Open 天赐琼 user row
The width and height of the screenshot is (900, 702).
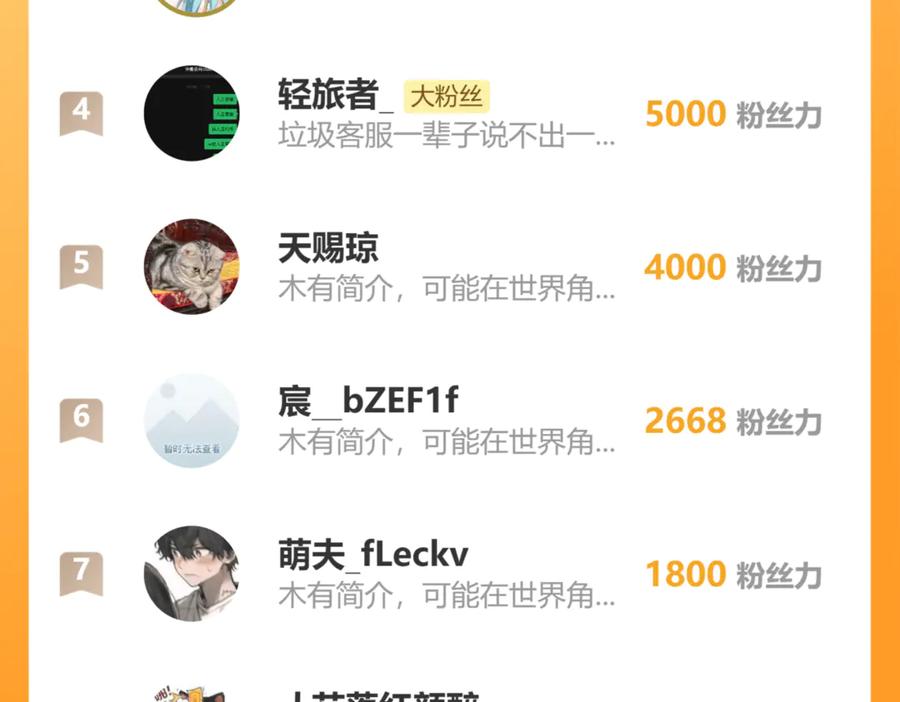tap(449, 267)
